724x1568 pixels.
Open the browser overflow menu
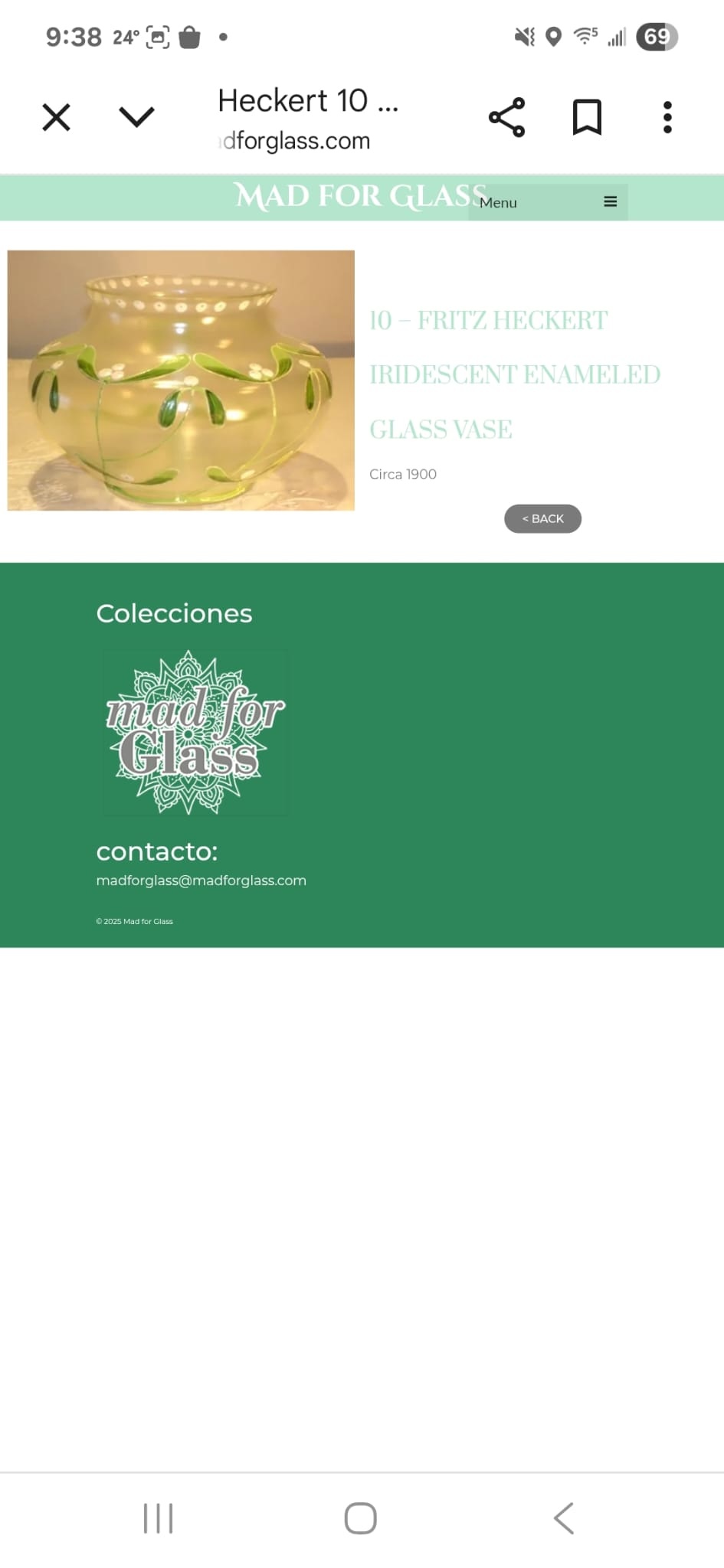667,117
